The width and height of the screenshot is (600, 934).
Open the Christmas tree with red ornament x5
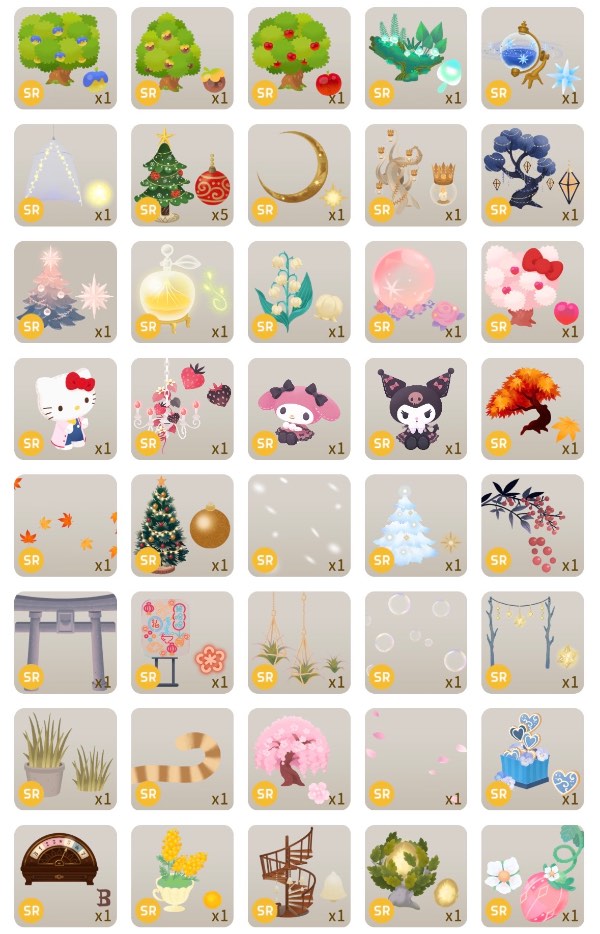(x=182, y=175)
